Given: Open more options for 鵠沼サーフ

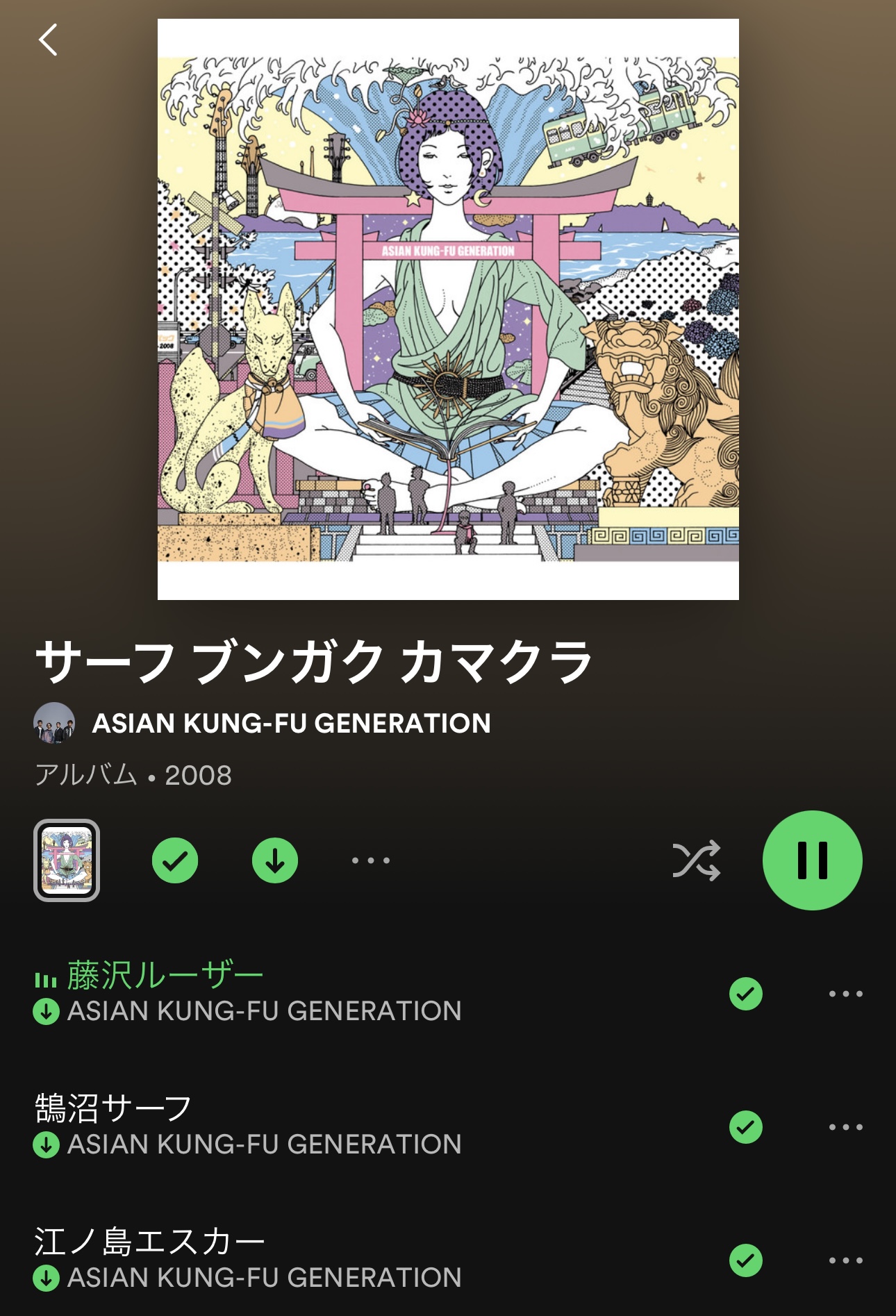Looking at the screenshot, I should pos(845,1127).
